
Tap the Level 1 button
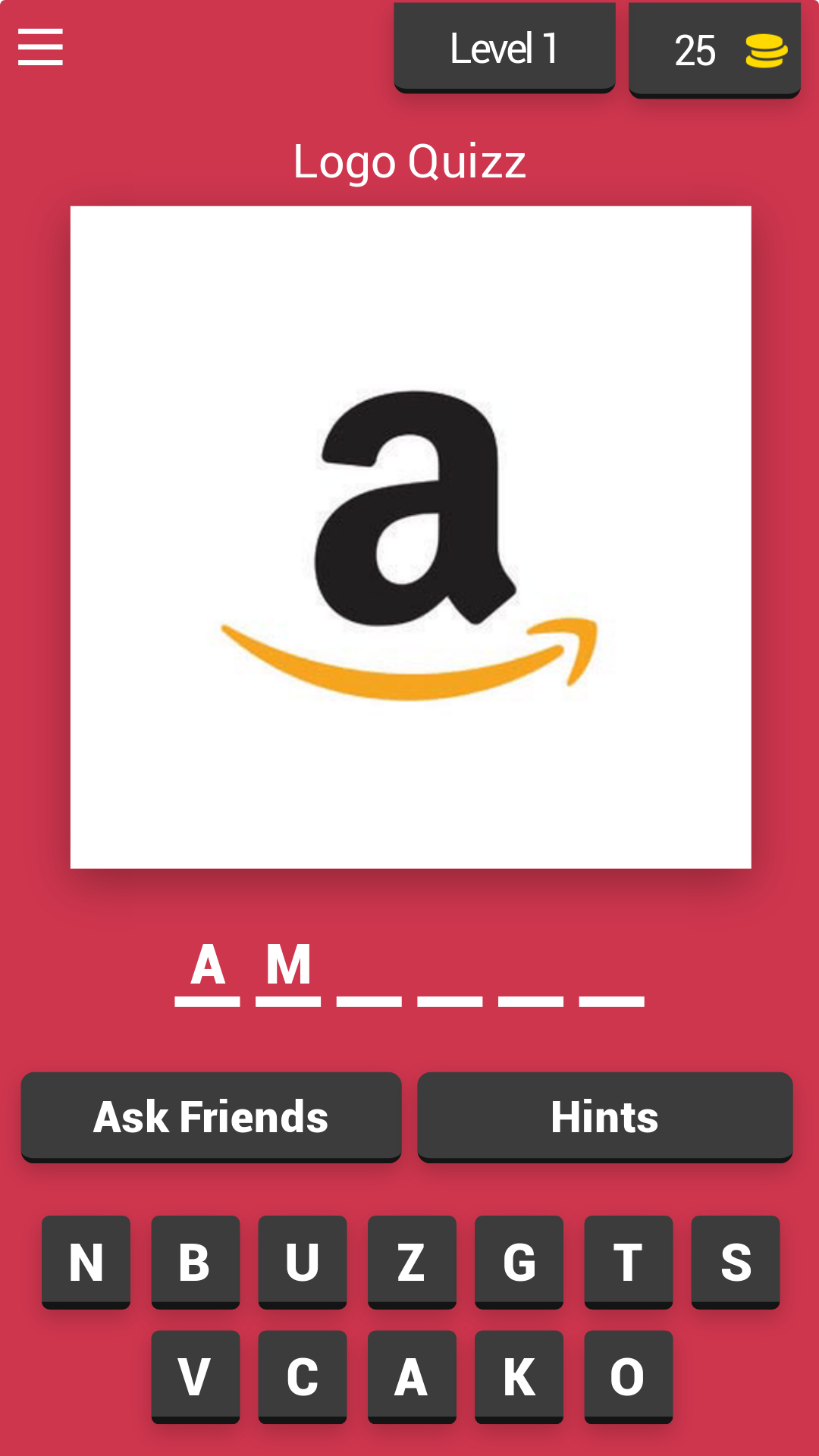(x=504, y=48)
